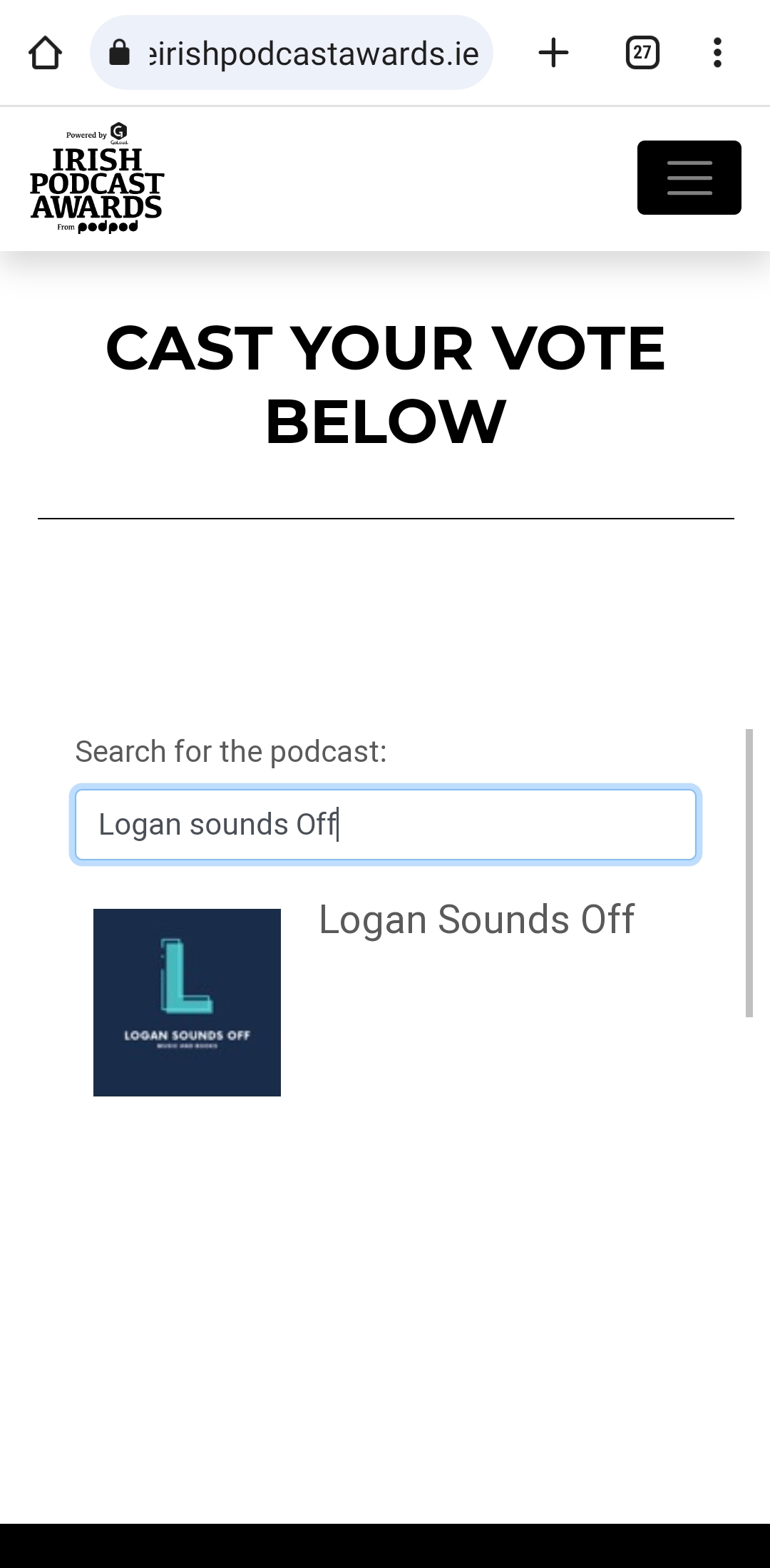Open the tab switcher showing 27 tabs
The image size is (770, 1568).
[642, 53]
